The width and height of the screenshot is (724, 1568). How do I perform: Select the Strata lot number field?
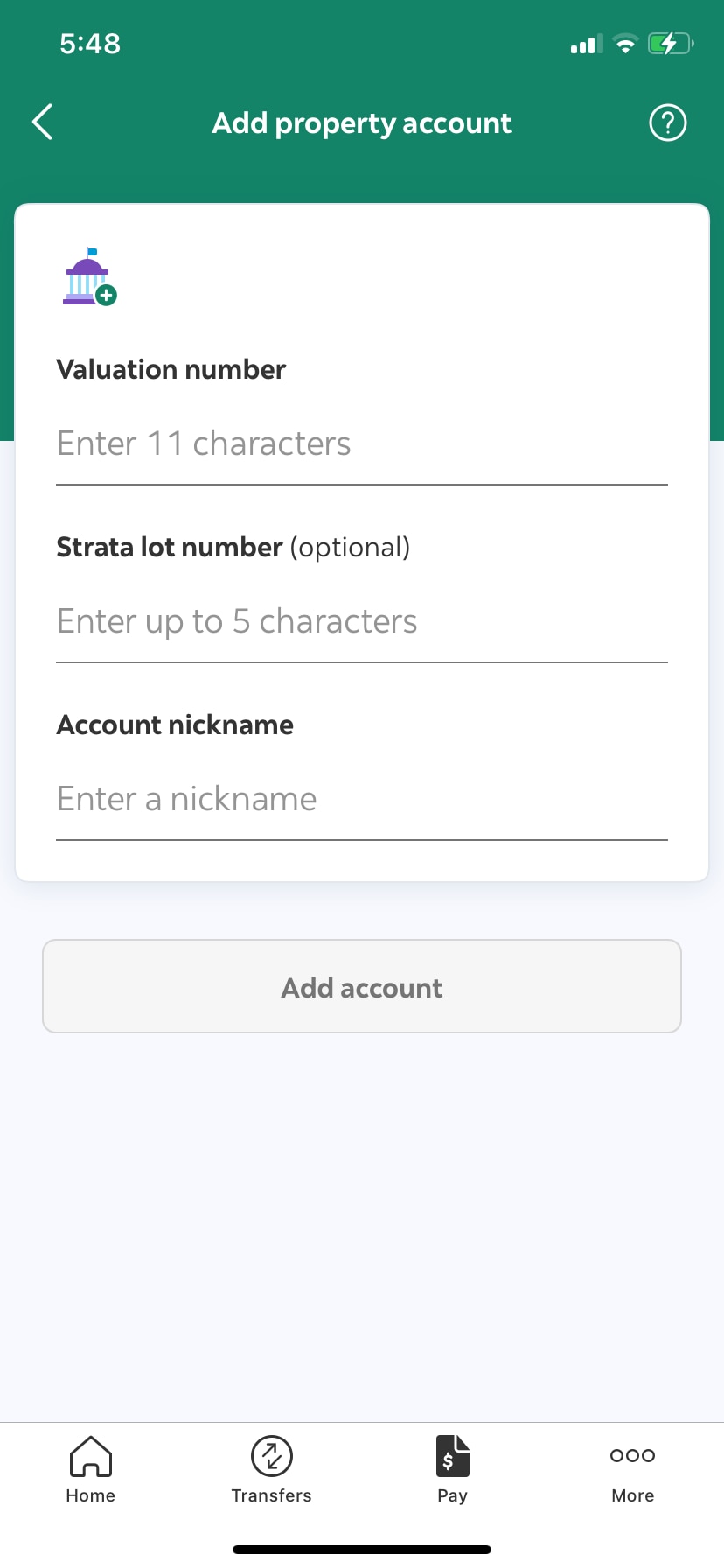click(x=362, y=622)
